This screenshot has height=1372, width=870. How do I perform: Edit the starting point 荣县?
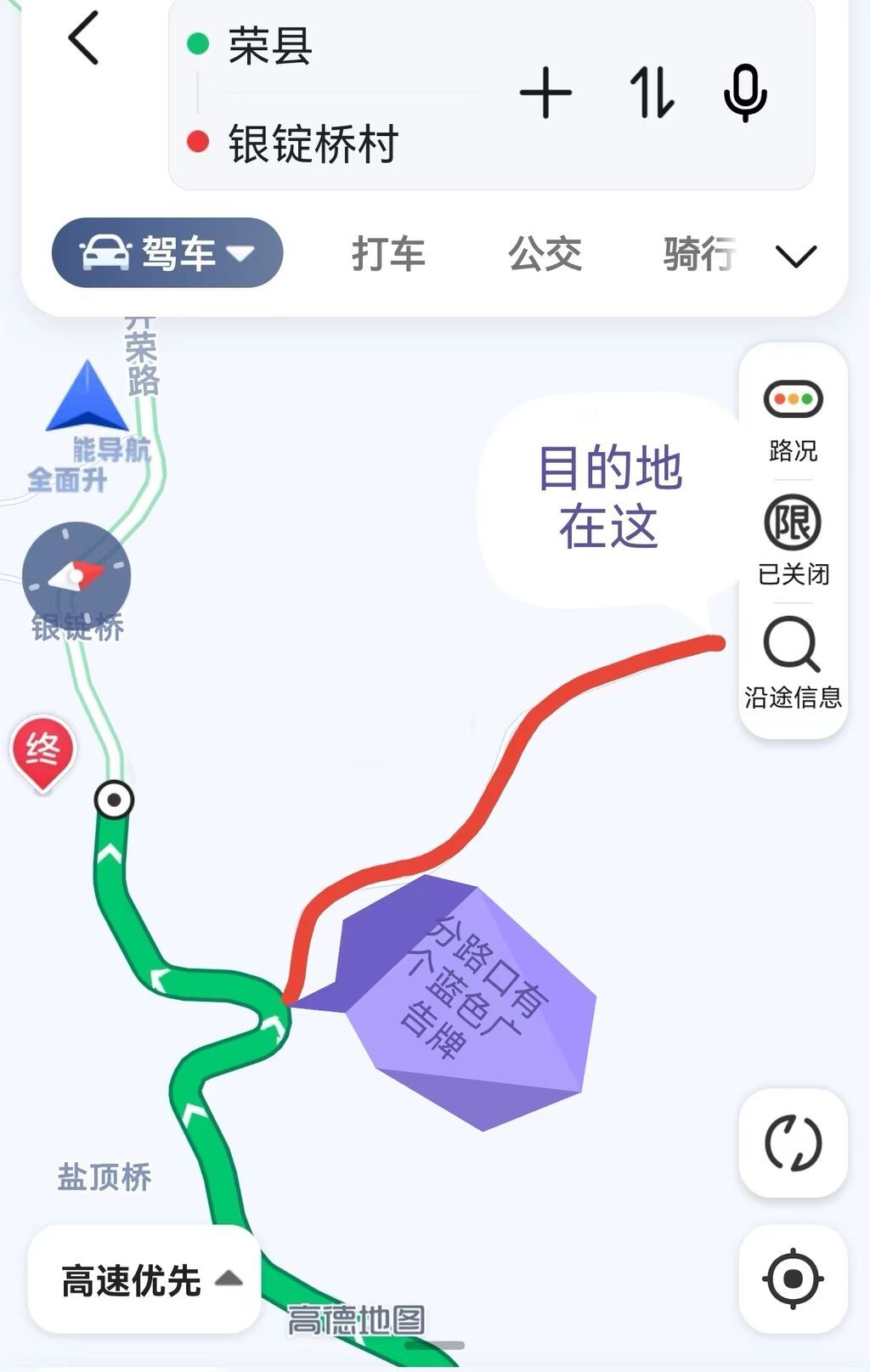(x=270, y=45)
